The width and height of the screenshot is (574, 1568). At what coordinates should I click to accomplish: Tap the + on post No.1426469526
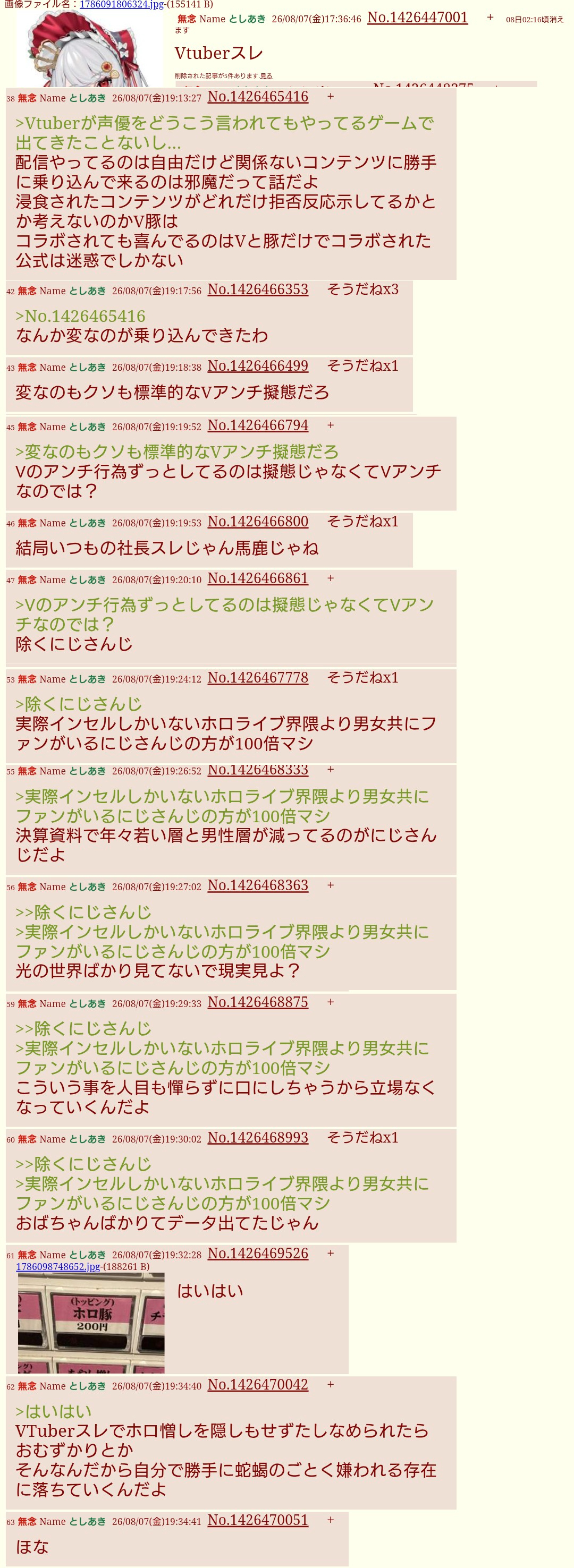(x=330, y=1254)
